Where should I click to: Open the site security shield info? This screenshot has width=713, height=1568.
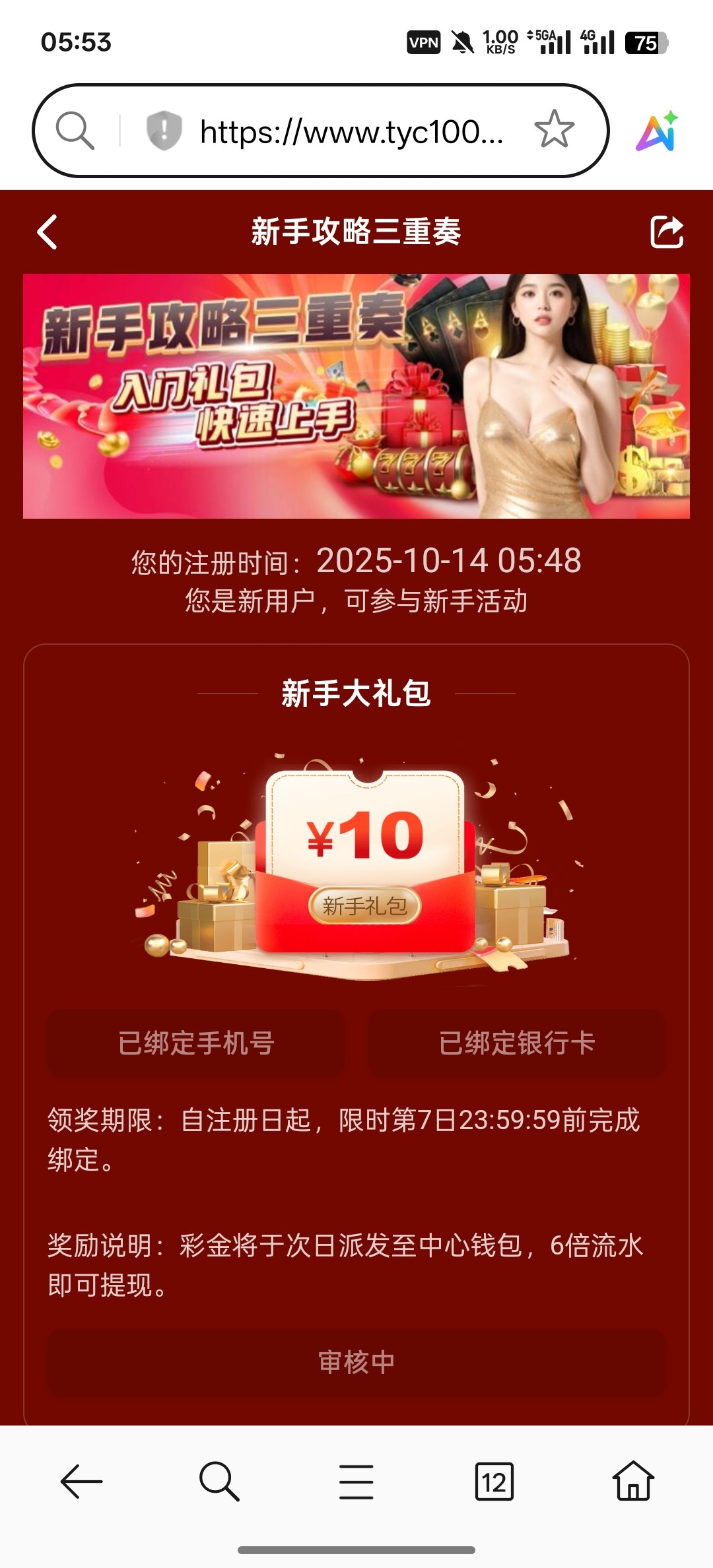point(164,131)
